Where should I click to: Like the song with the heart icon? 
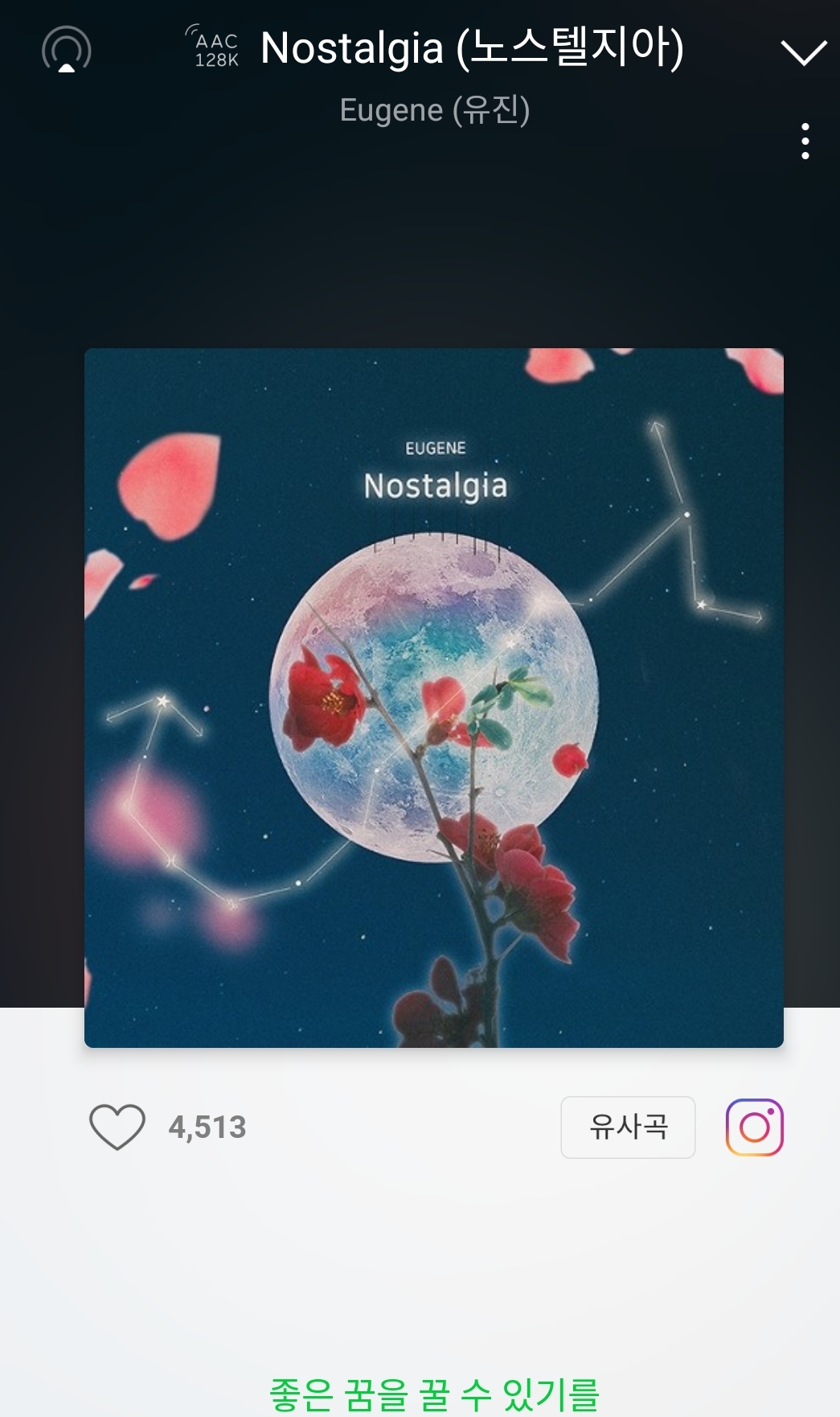(x=117, y=1127)
